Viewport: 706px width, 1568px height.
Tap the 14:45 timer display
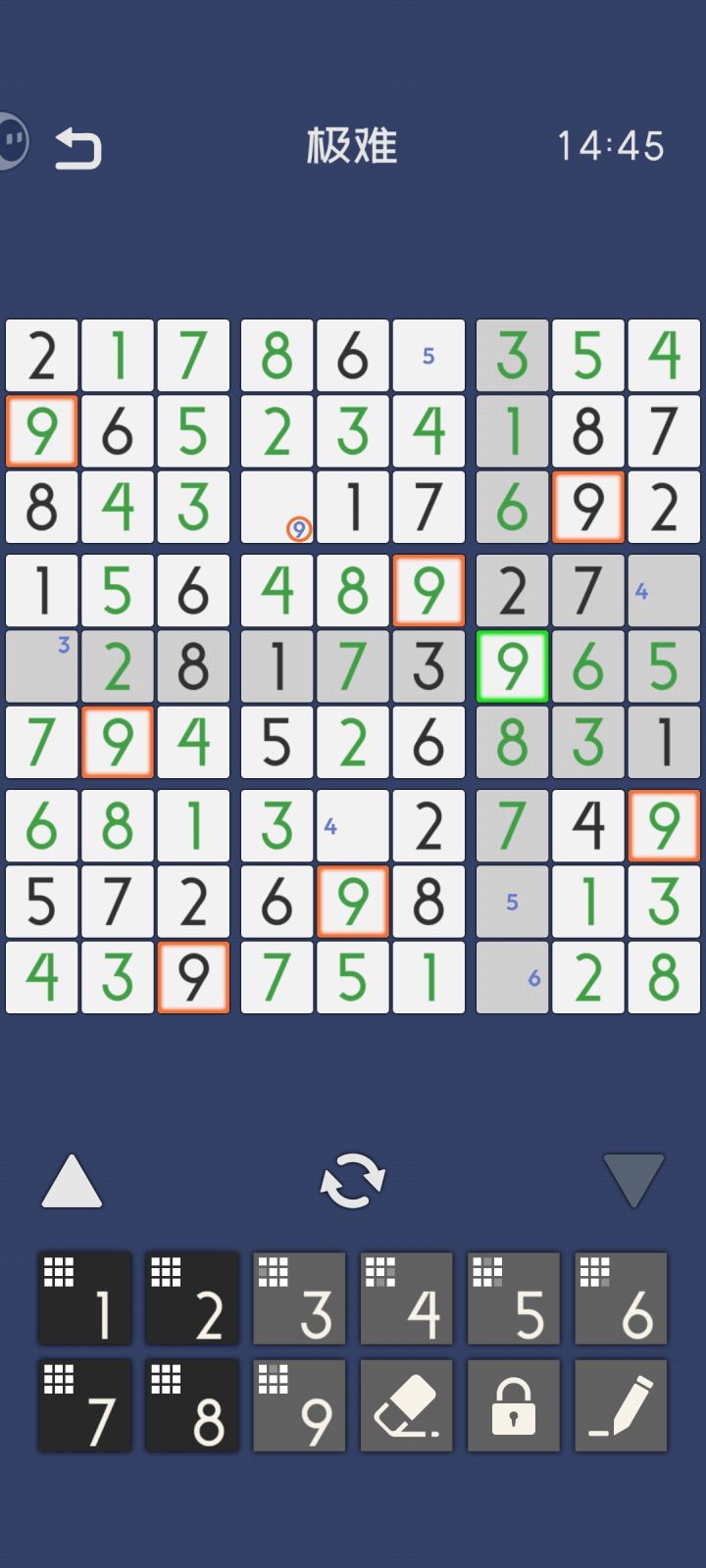pos(611,145)
